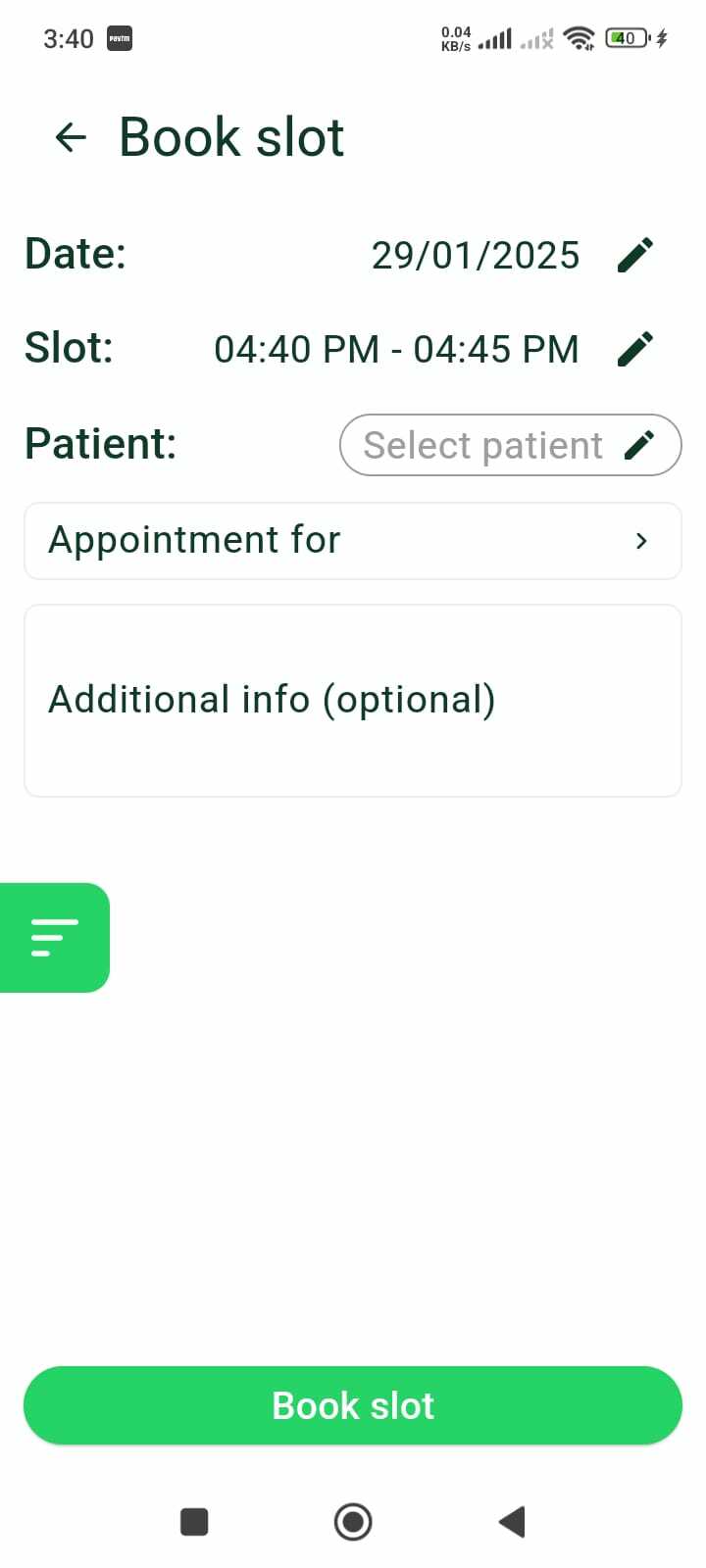Image resolution: width=706 pixels, height=1568 pixels.
Task: Confirm booking with the Book slot button
Action: pos(353,1405)
